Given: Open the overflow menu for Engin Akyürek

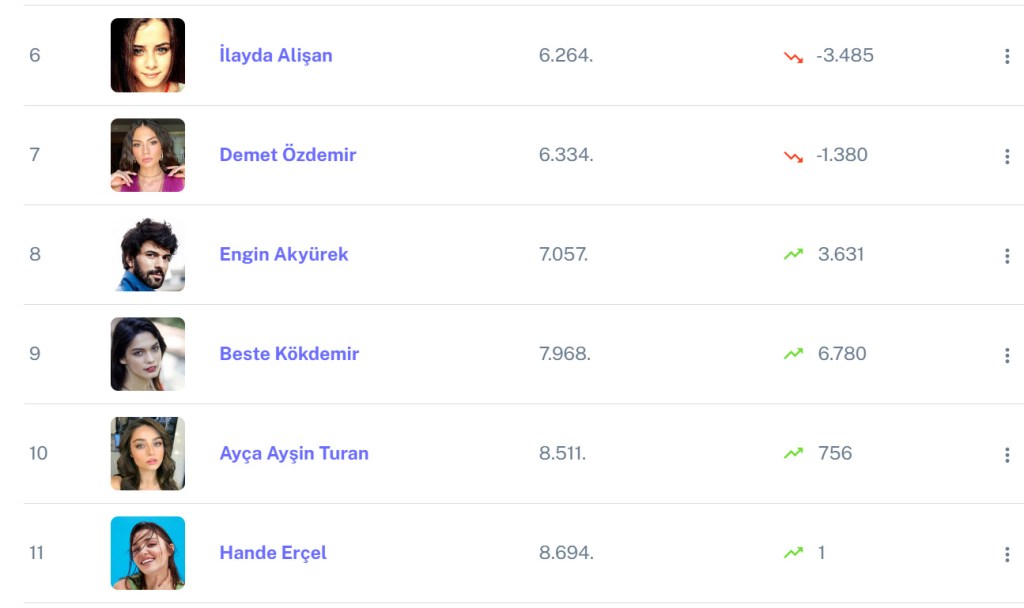Looking at the screenshot, I should 1007,256.
